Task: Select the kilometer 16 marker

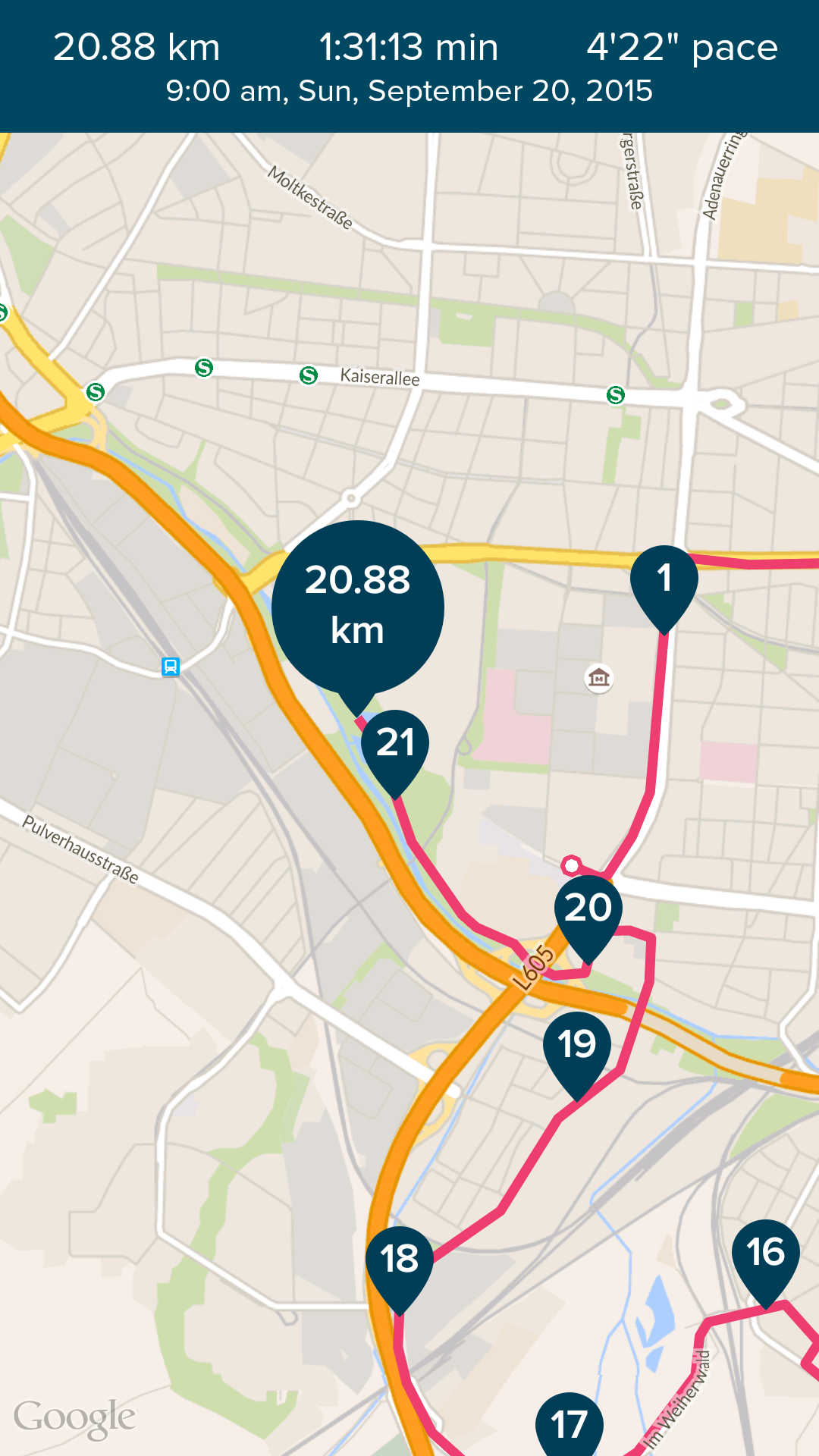Action: (765, 1254)
